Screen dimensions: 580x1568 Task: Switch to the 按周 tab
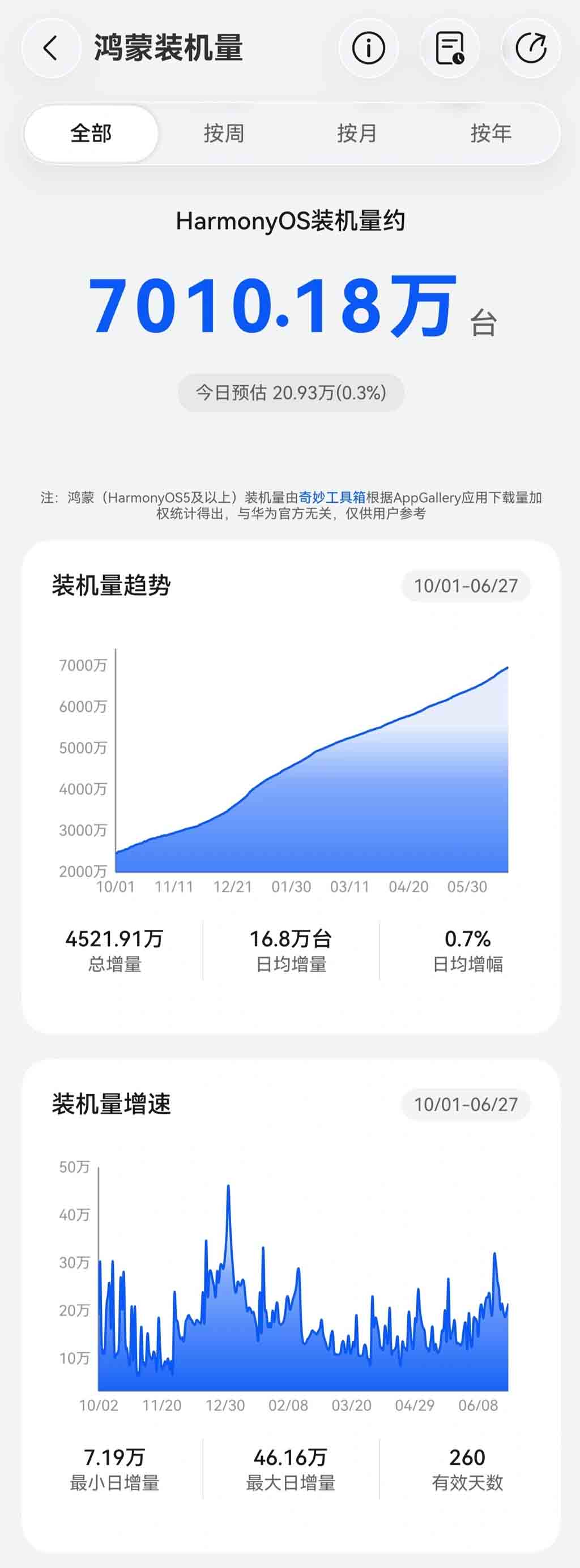coord(224,133)
